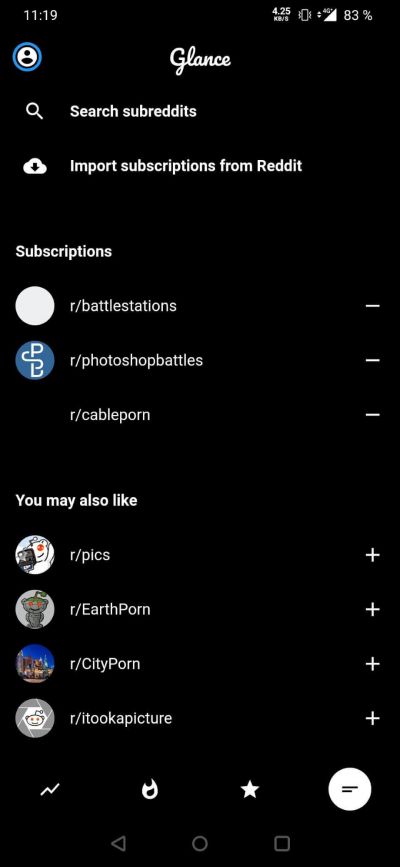Switch to the hot flame tab
The width and height of the screenshot is (400, 867).
[149, 790]
